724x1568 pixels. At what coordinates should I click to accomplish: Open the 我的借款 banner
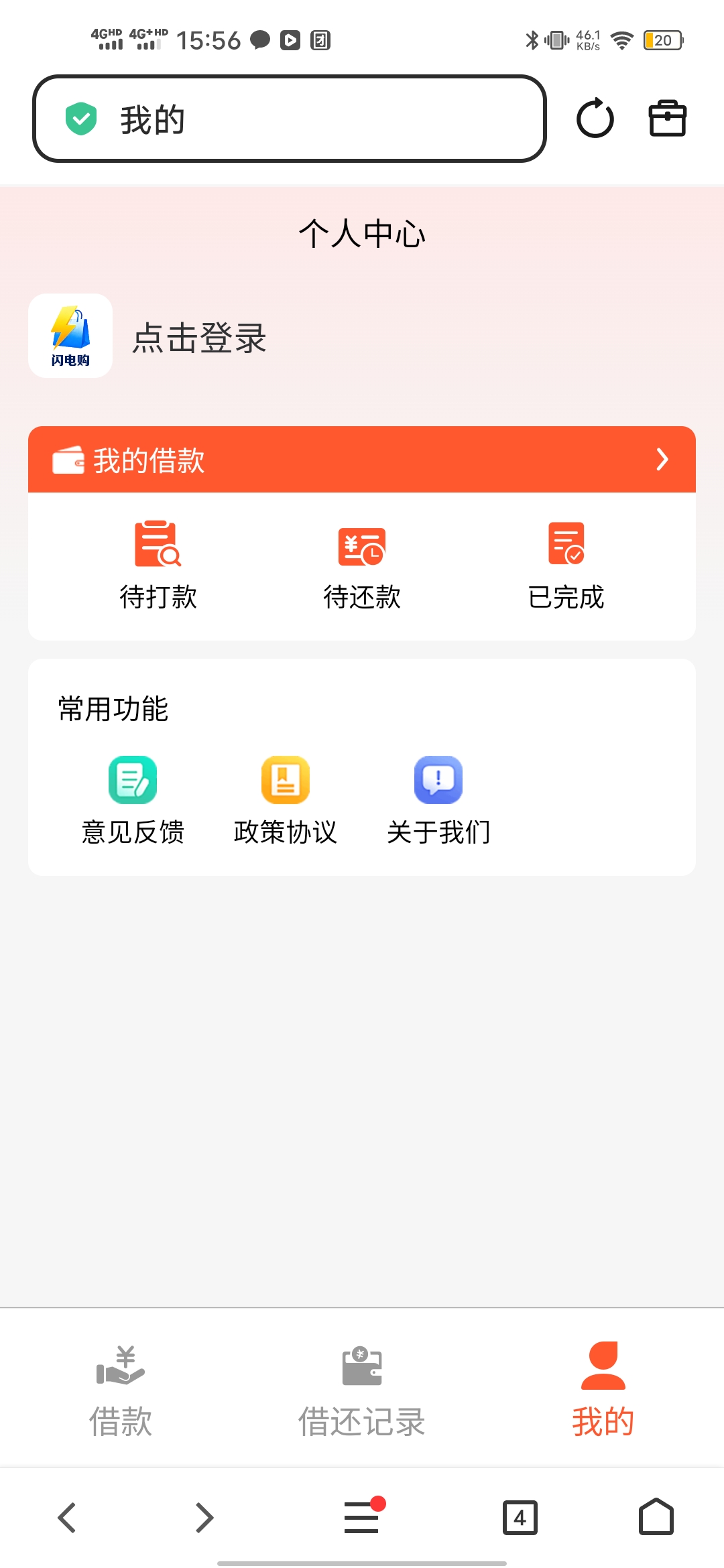coord(362,460)
